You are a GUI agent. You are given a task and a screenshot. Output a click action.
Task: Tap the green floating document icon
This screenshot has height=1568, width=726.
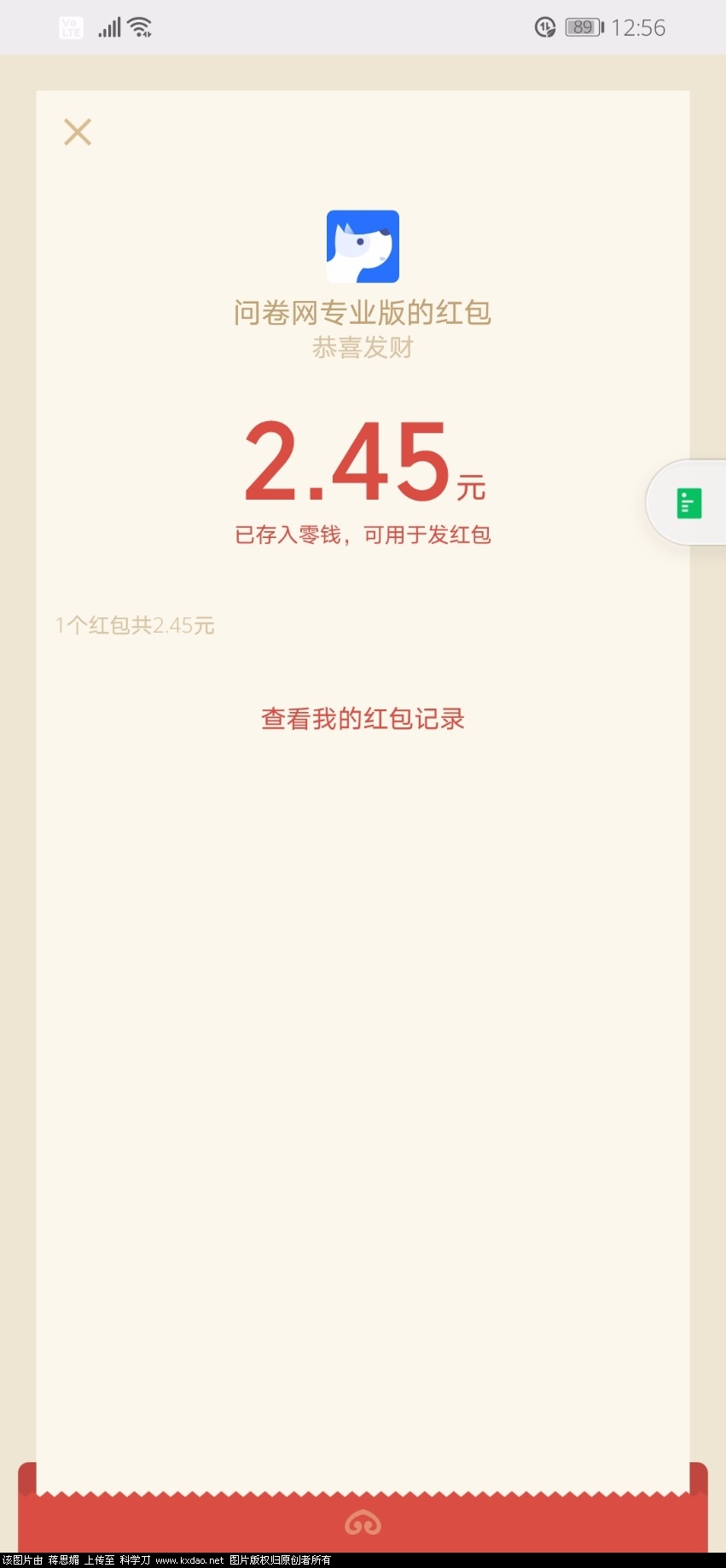pyautogui.click(x=688, y=503)
